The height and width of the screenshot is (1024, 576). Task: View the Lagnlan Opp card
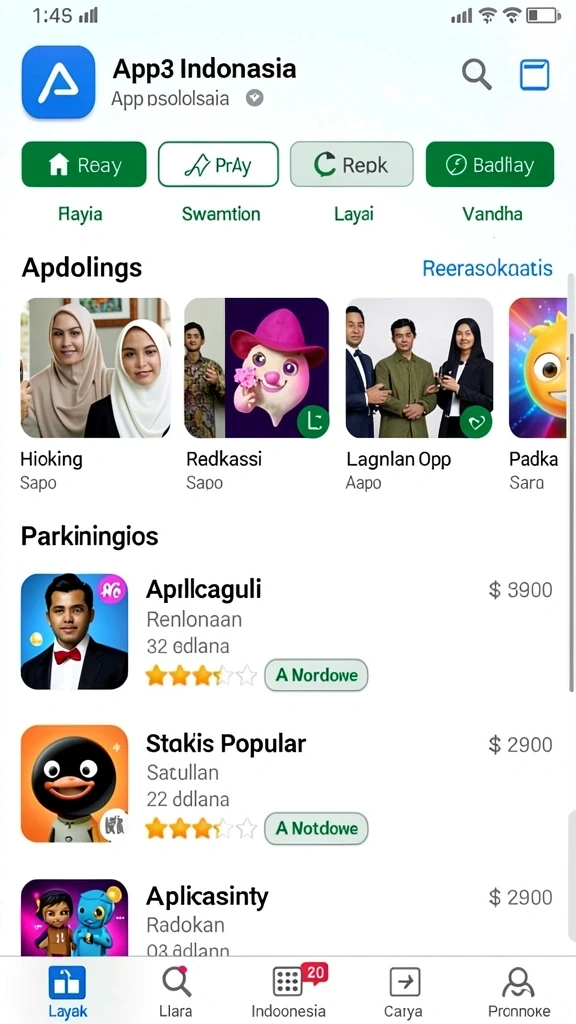(419, 394)
